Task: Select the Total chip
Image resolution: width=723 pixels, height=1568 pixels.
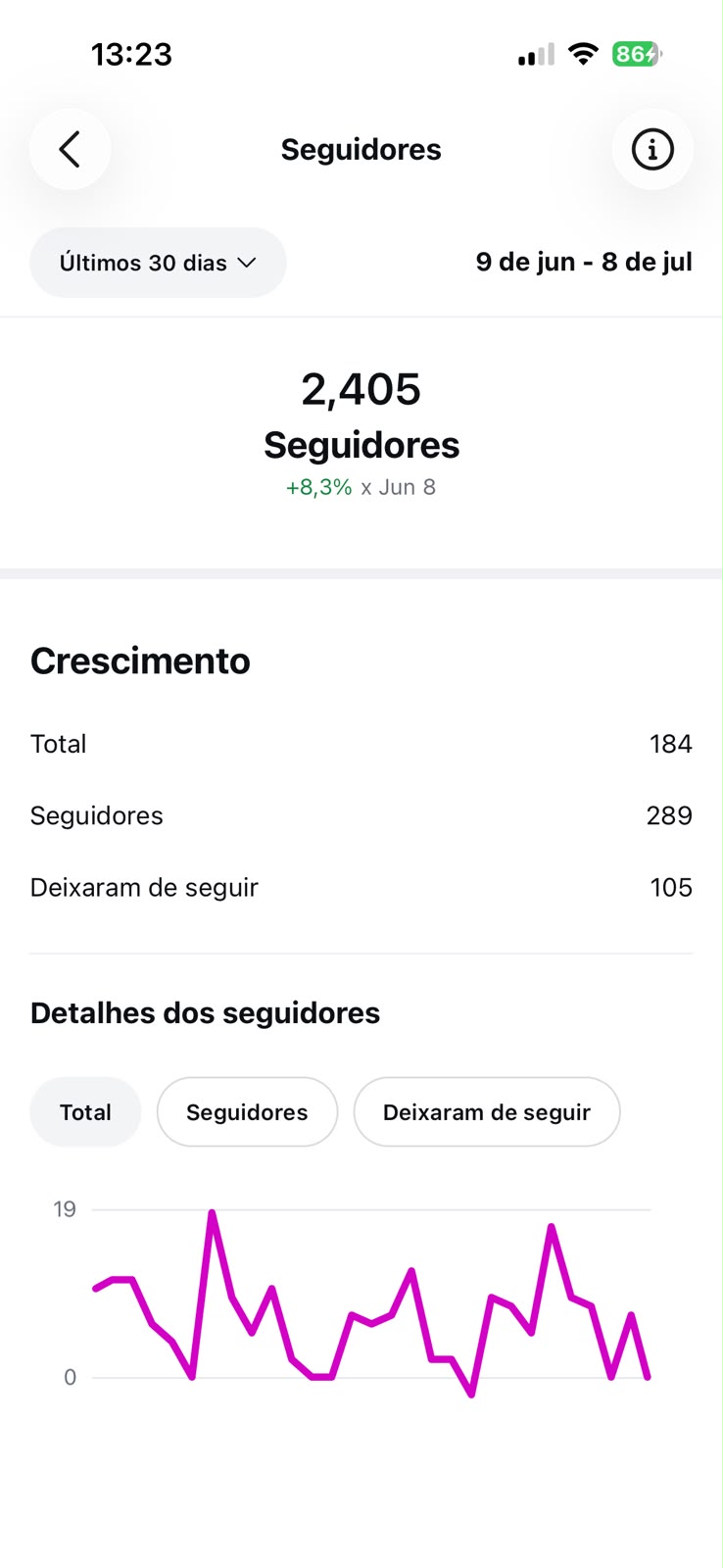Action: click(x=85, y=1112)
